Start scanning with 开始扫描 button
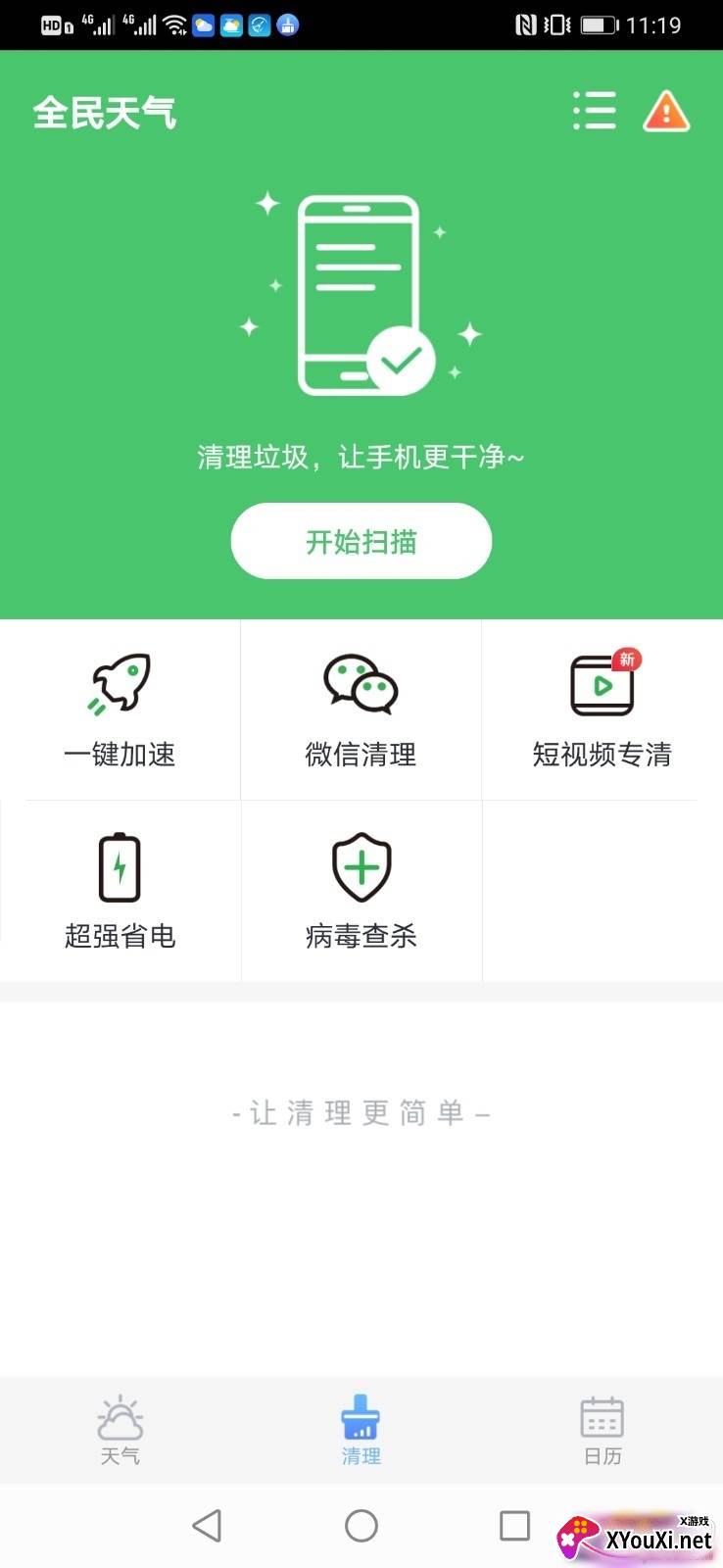723x1568 pixels. [x=361, y=541]
